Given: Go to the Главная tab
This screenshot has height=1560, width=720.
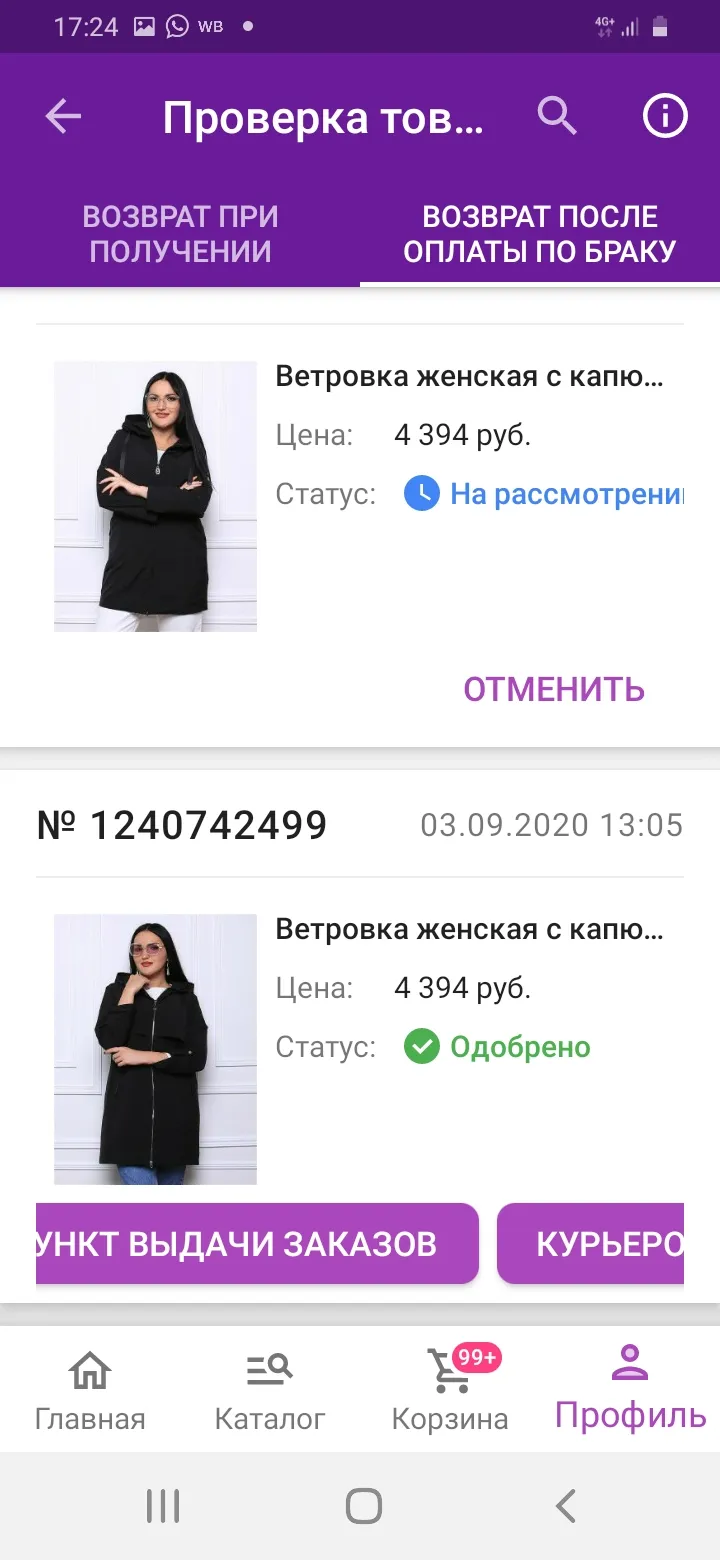Looking at the screenshot, I should tap(90, 1389).
